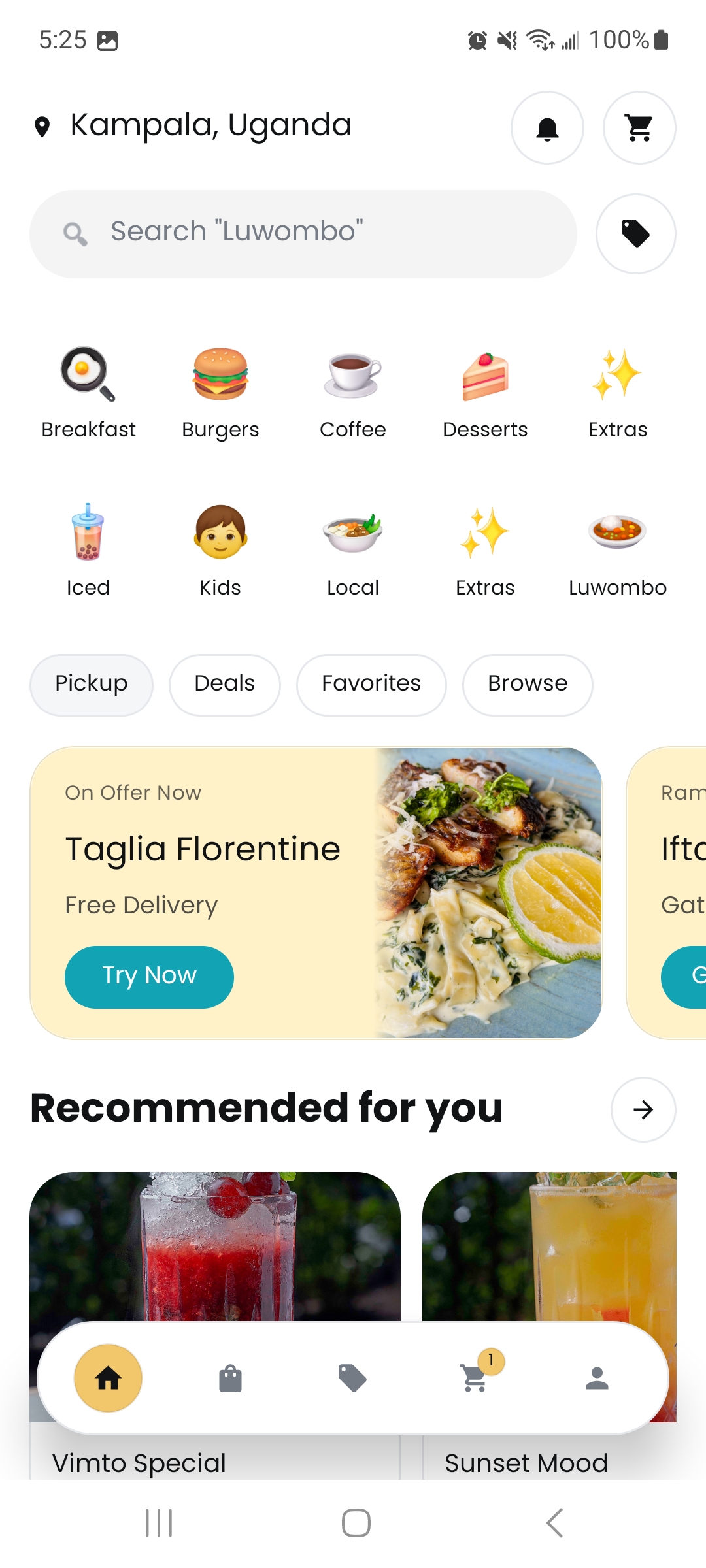Enable the Favorites filter
706x1568 pixels.
pos(371,684)
